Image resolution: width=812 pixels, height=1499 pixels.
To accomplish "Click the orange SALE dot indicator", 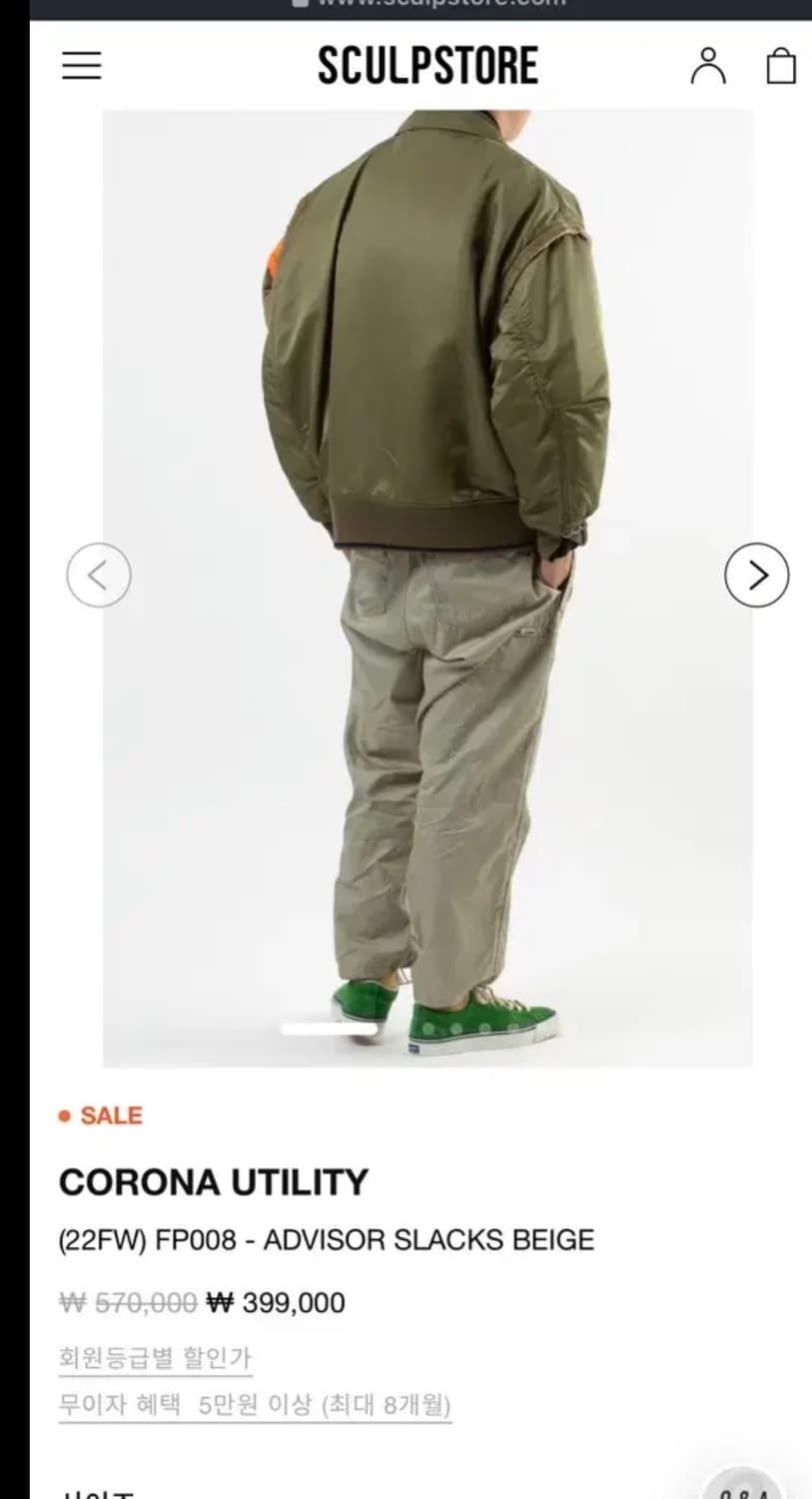I will pos(66,1115).
